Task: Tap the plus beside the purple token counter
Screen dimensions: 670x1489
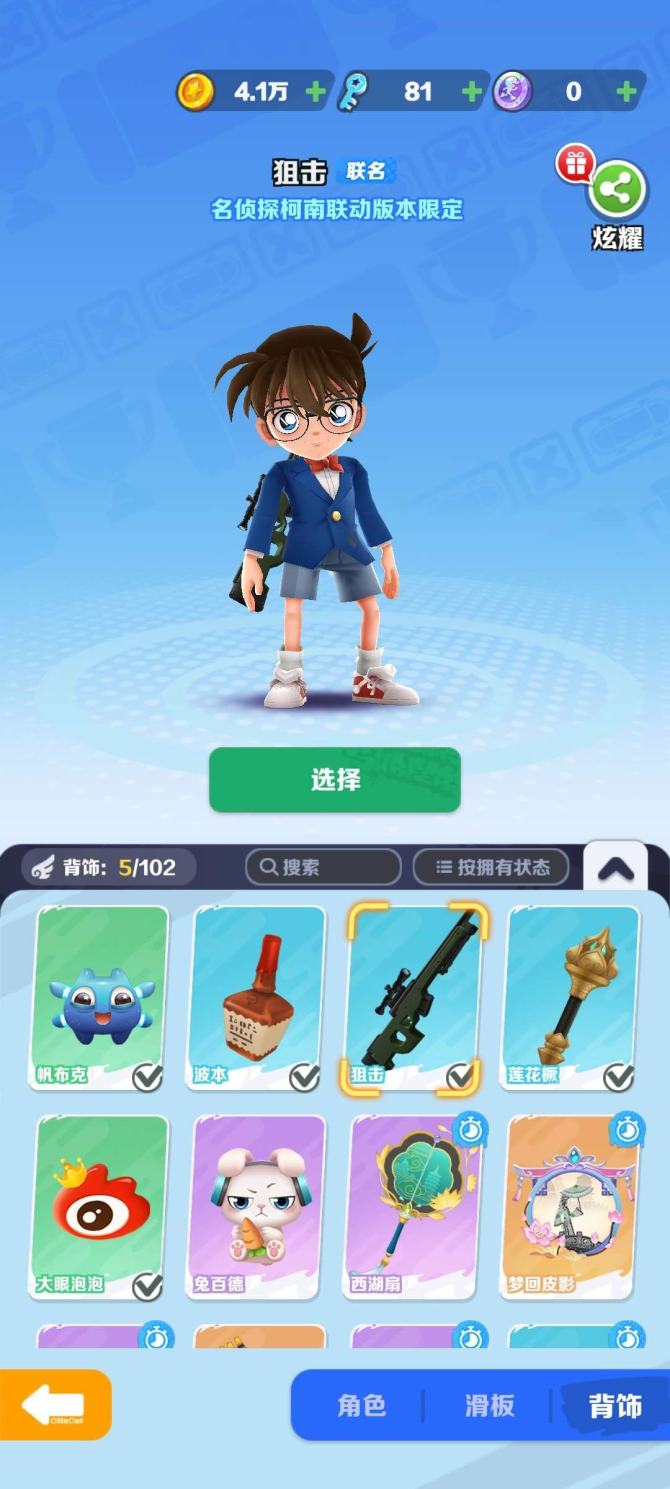Action: [626, 92]
